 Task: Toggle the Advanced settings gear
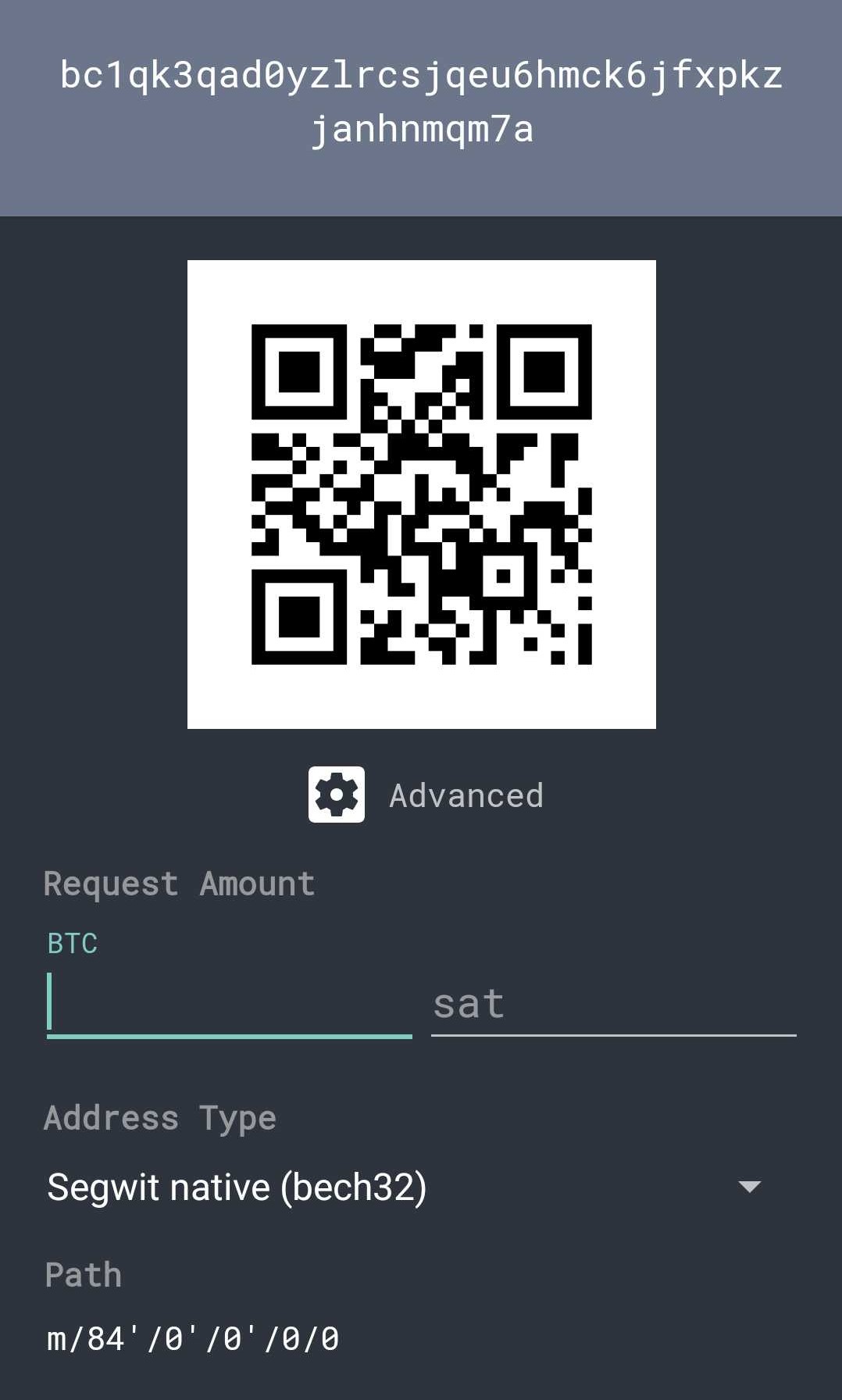(337, 795)
